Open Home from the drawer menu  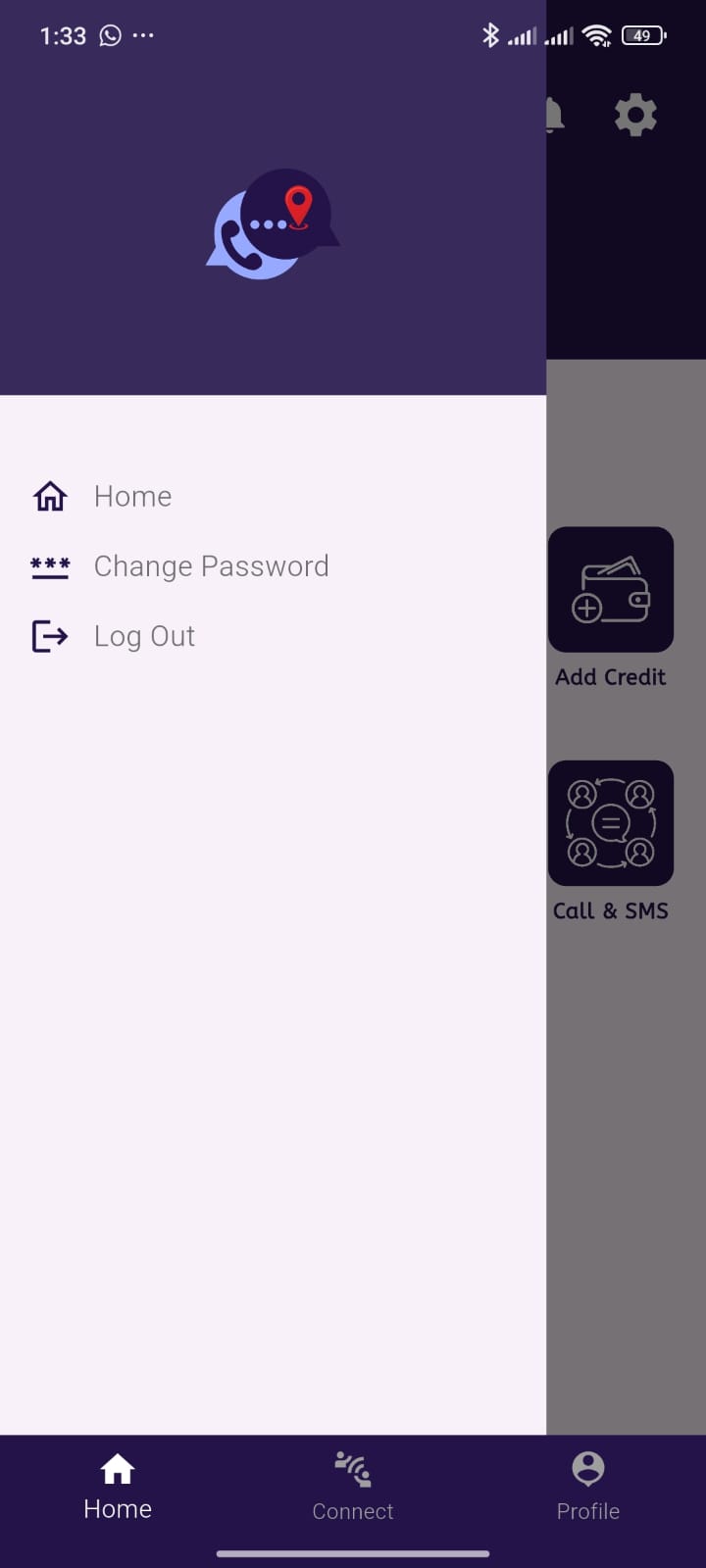coord(132,497)
